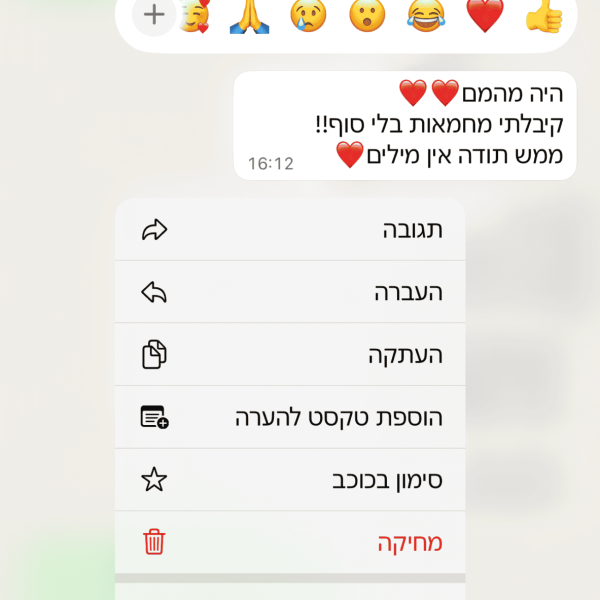React with the red heart emoji
Screen dimensions: 600x600
(484, 15)
